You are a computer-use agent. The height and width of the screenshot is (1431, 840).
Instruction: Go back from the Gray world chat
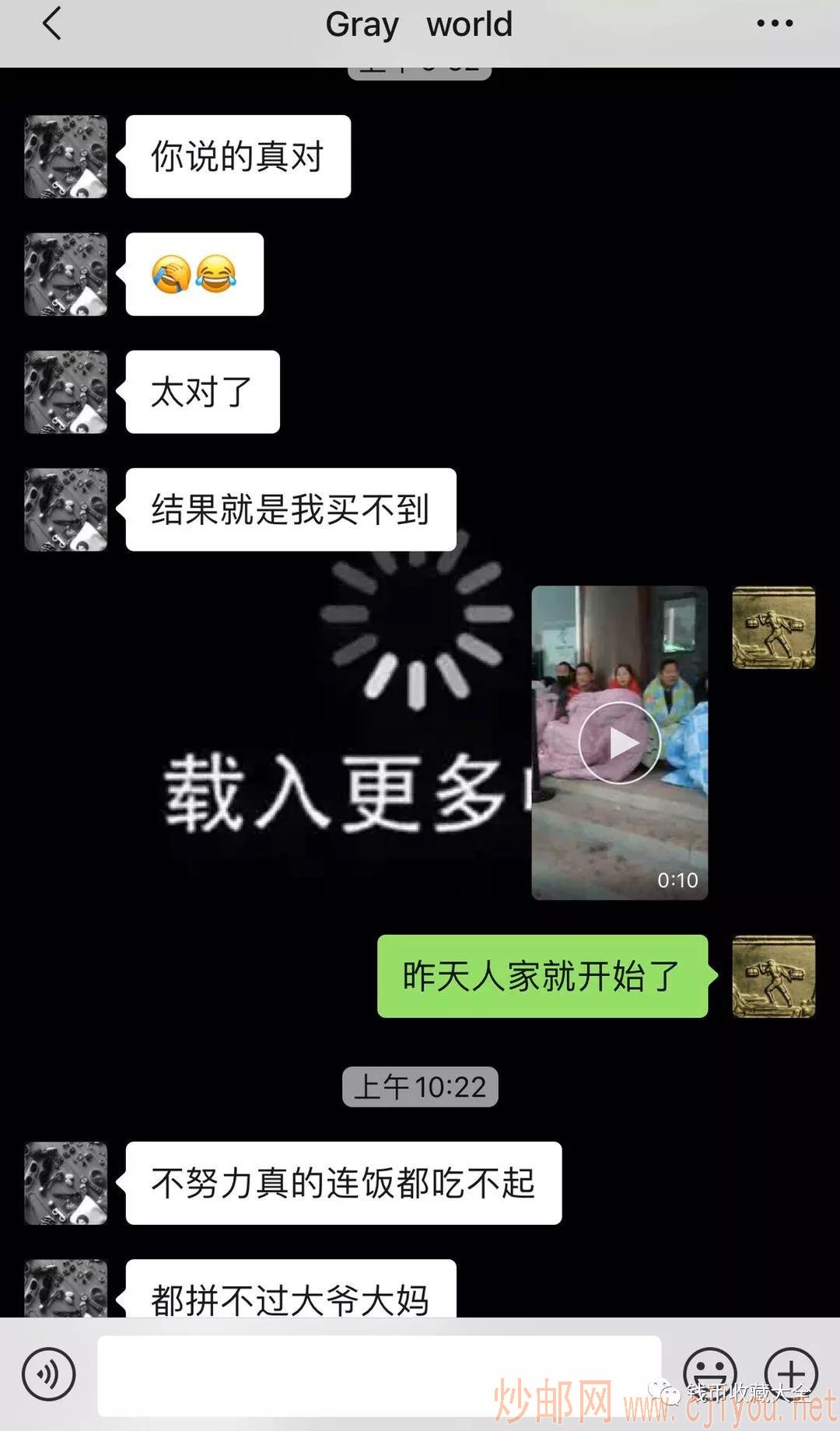click(51, 23)
